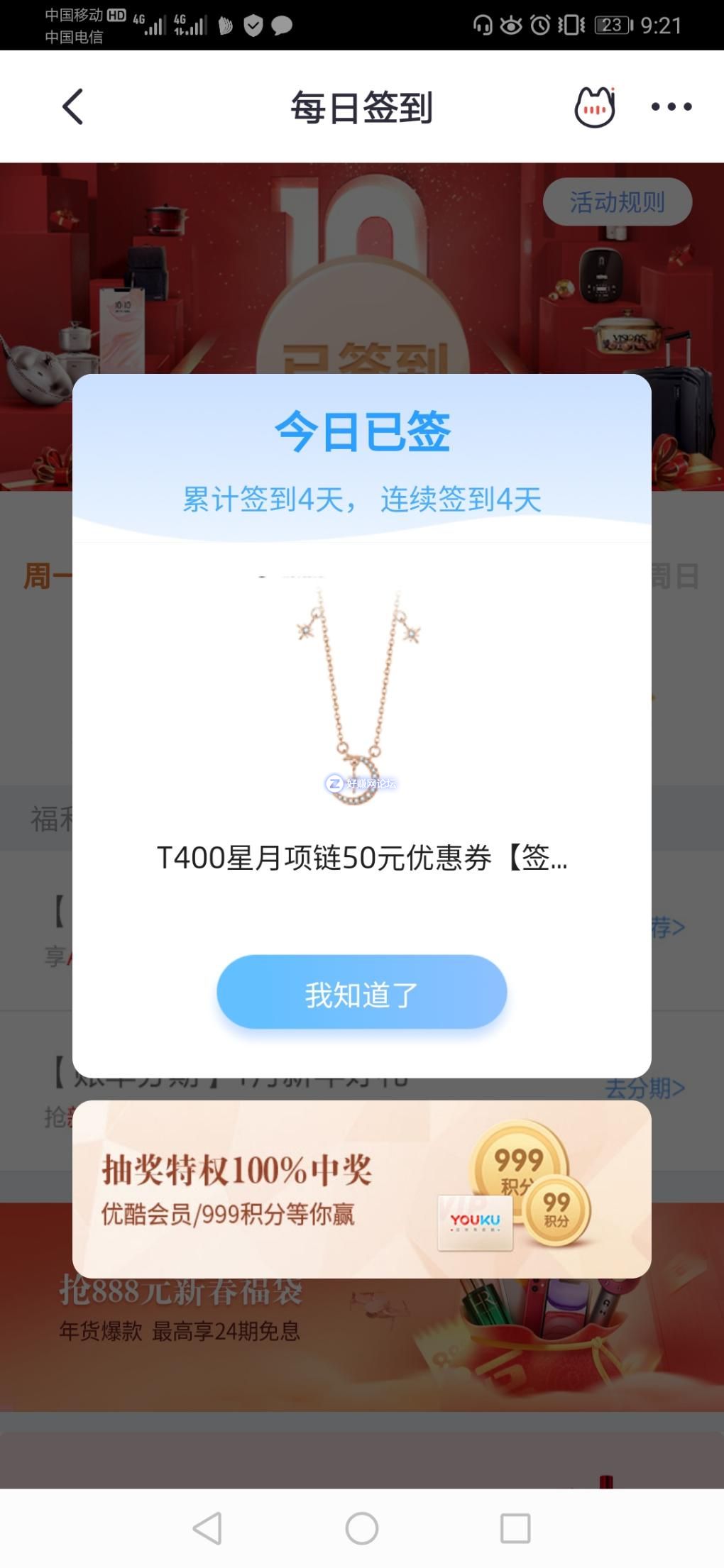724x1568 pixels.
Task: Tap system home button
Action: tap(361, 1528)
